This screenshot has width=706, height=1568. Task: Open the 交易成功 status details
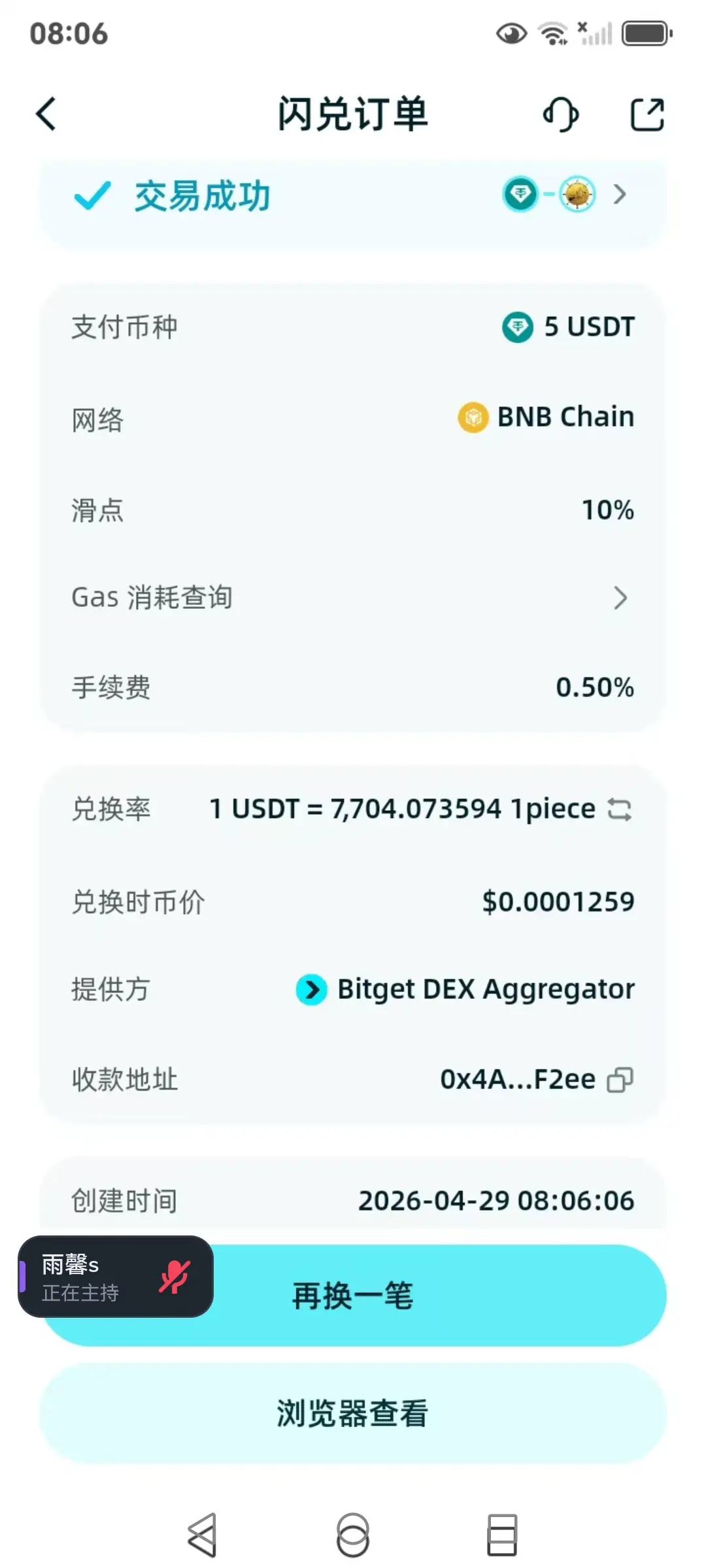click(353, 195)
